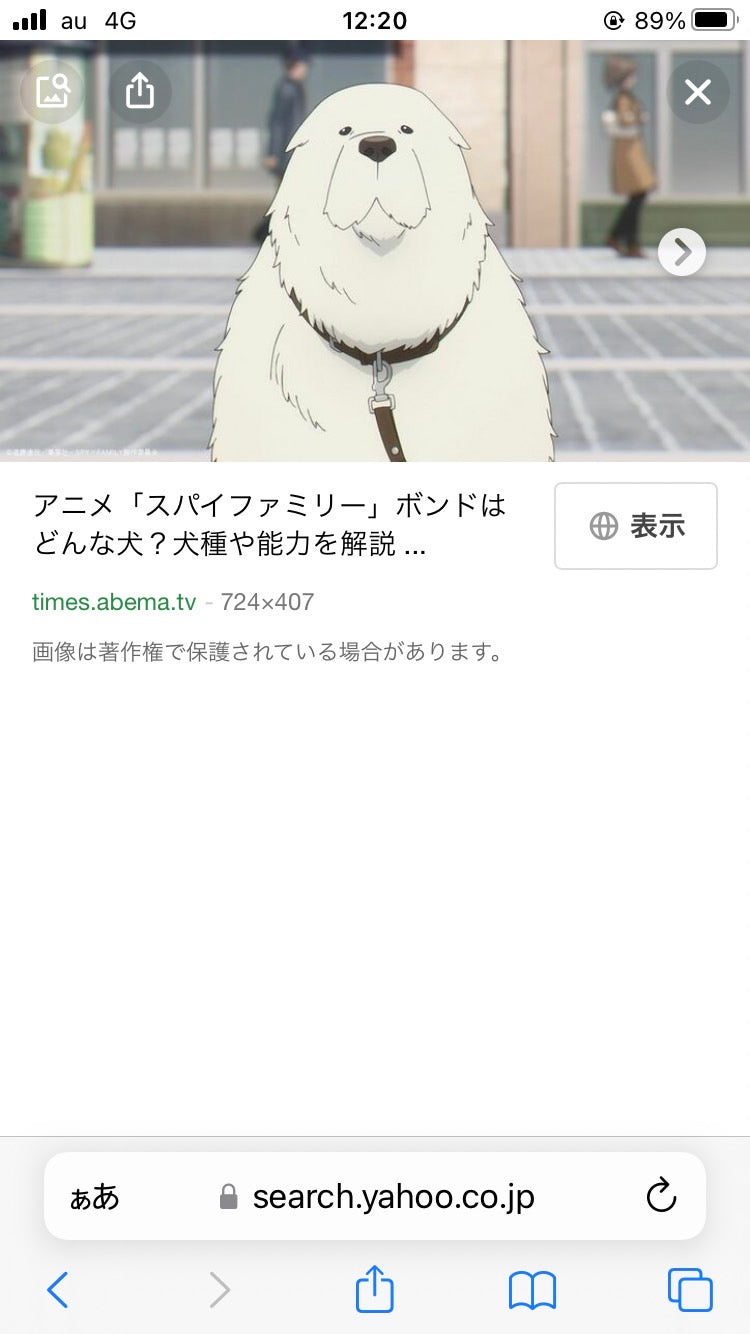
Task: Open the times.abema.tv source link
Action: coord(113,602)
